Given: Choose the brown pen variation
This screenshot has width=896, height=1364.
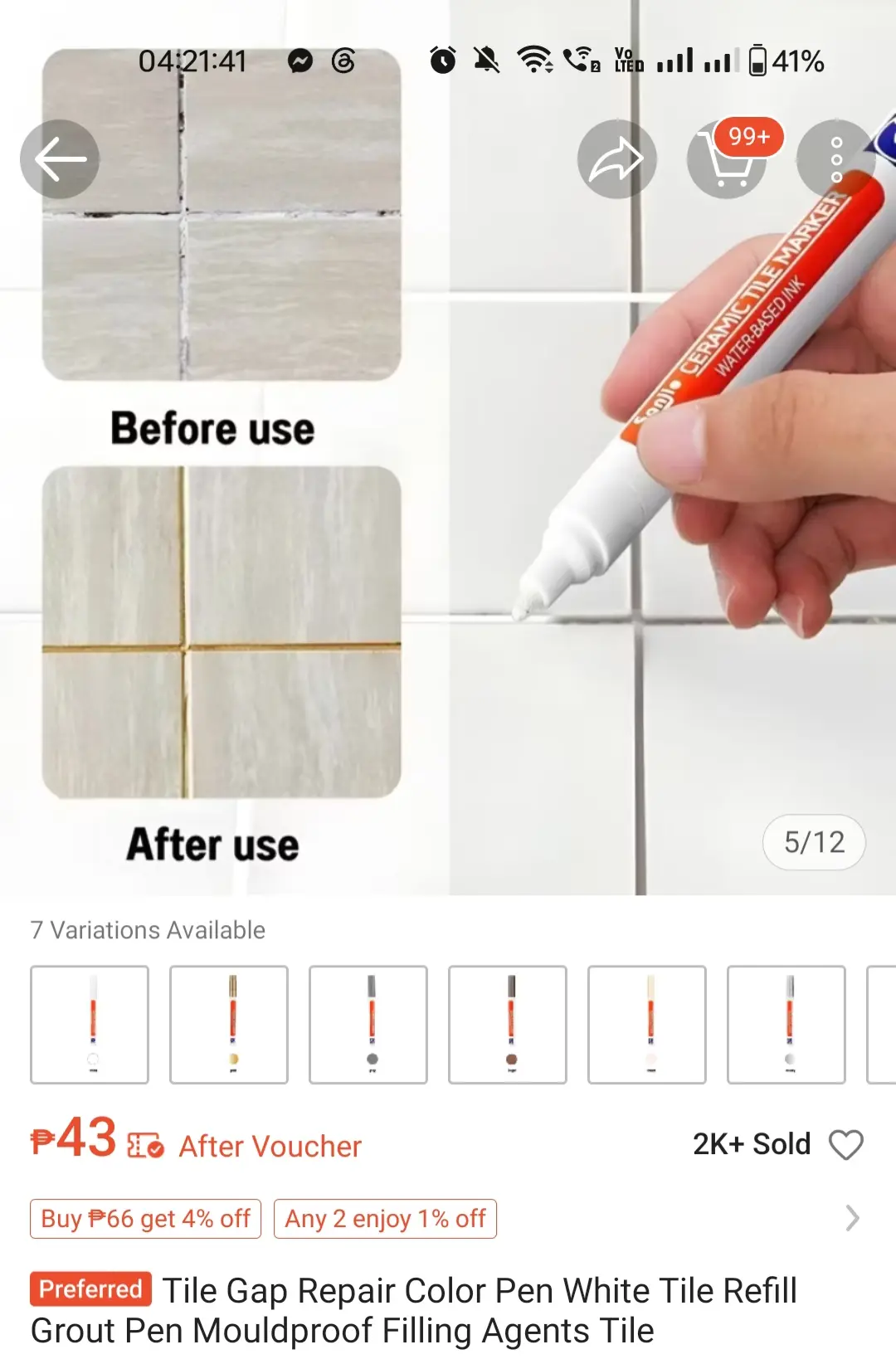Looking at the screenshot, I should click(x=508, y=1025).
